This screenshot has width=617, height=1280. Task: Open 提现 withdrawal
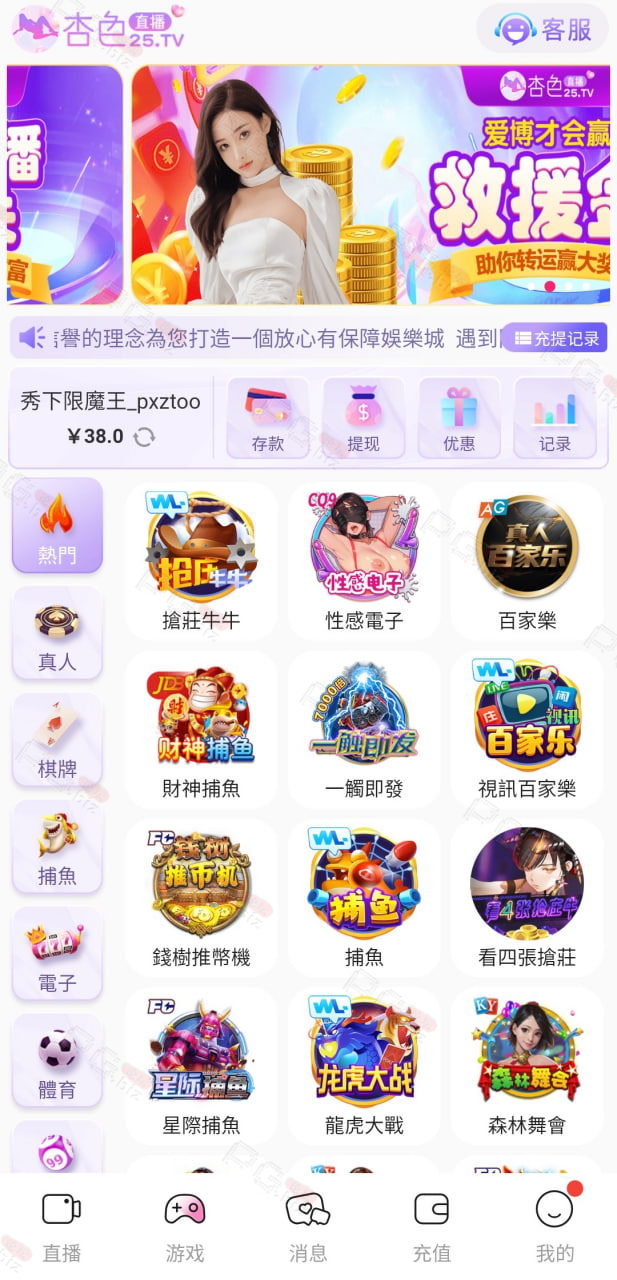(363, 418)
